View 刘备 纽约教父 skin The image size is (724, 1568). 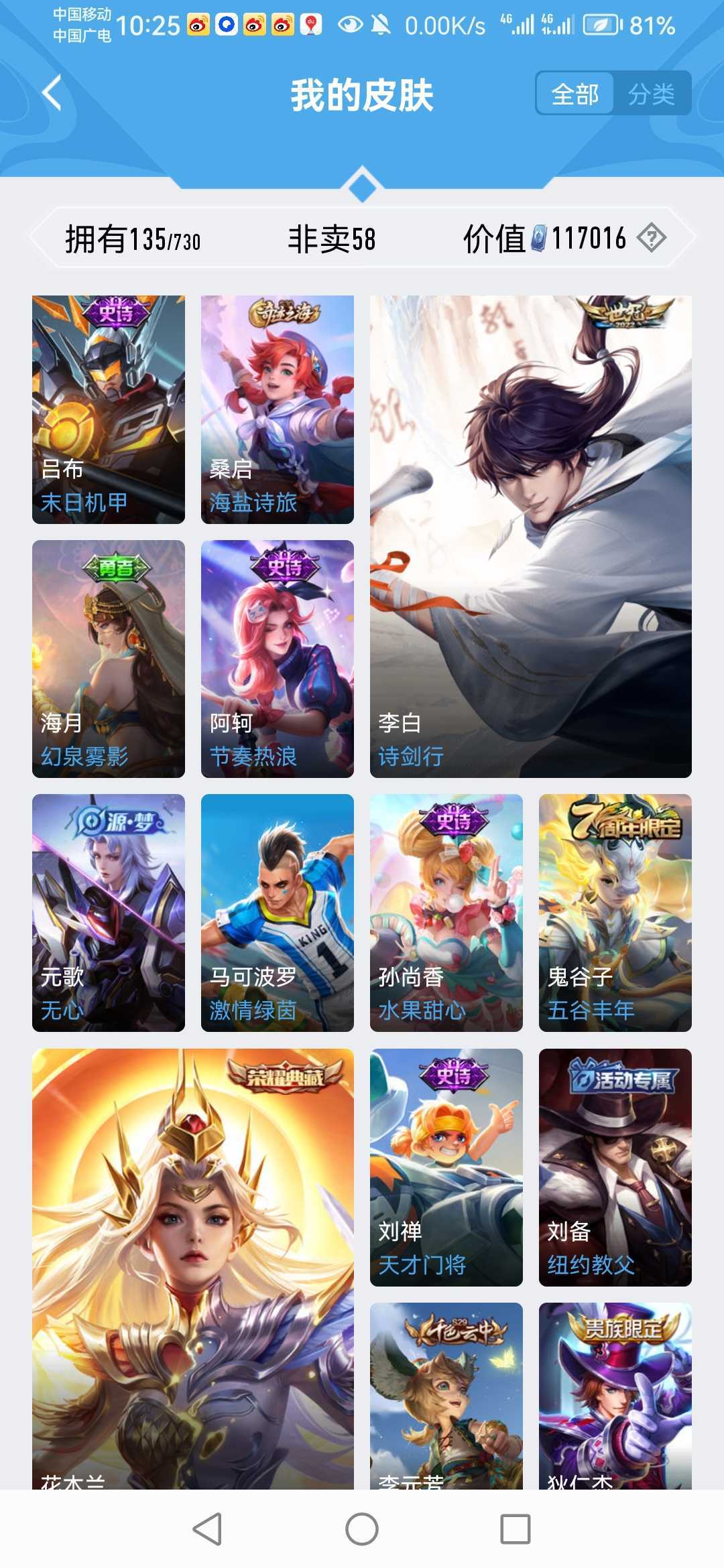(615, 1167)
